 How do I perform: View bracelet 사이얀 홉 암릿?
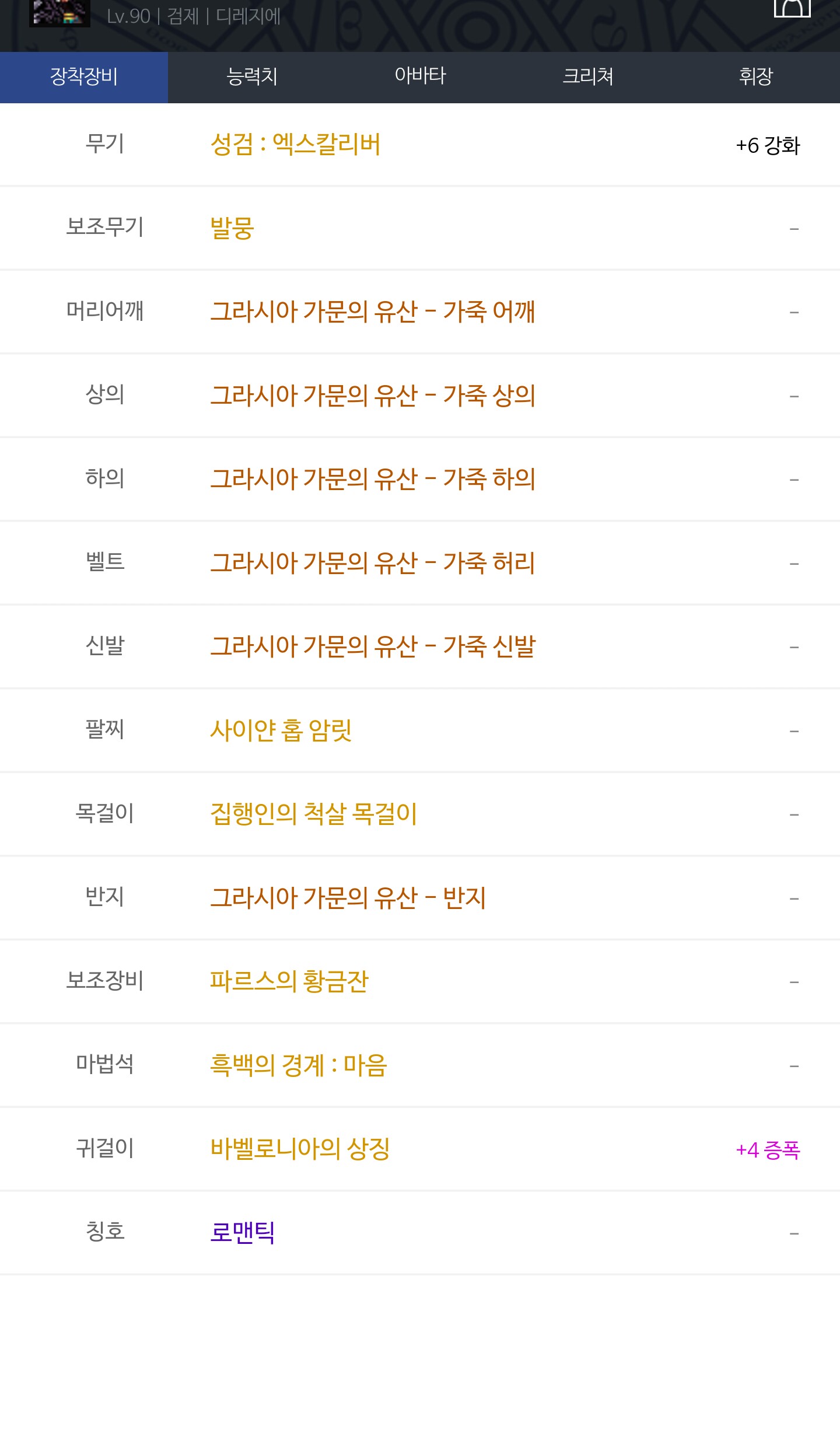tap(281, 730)
